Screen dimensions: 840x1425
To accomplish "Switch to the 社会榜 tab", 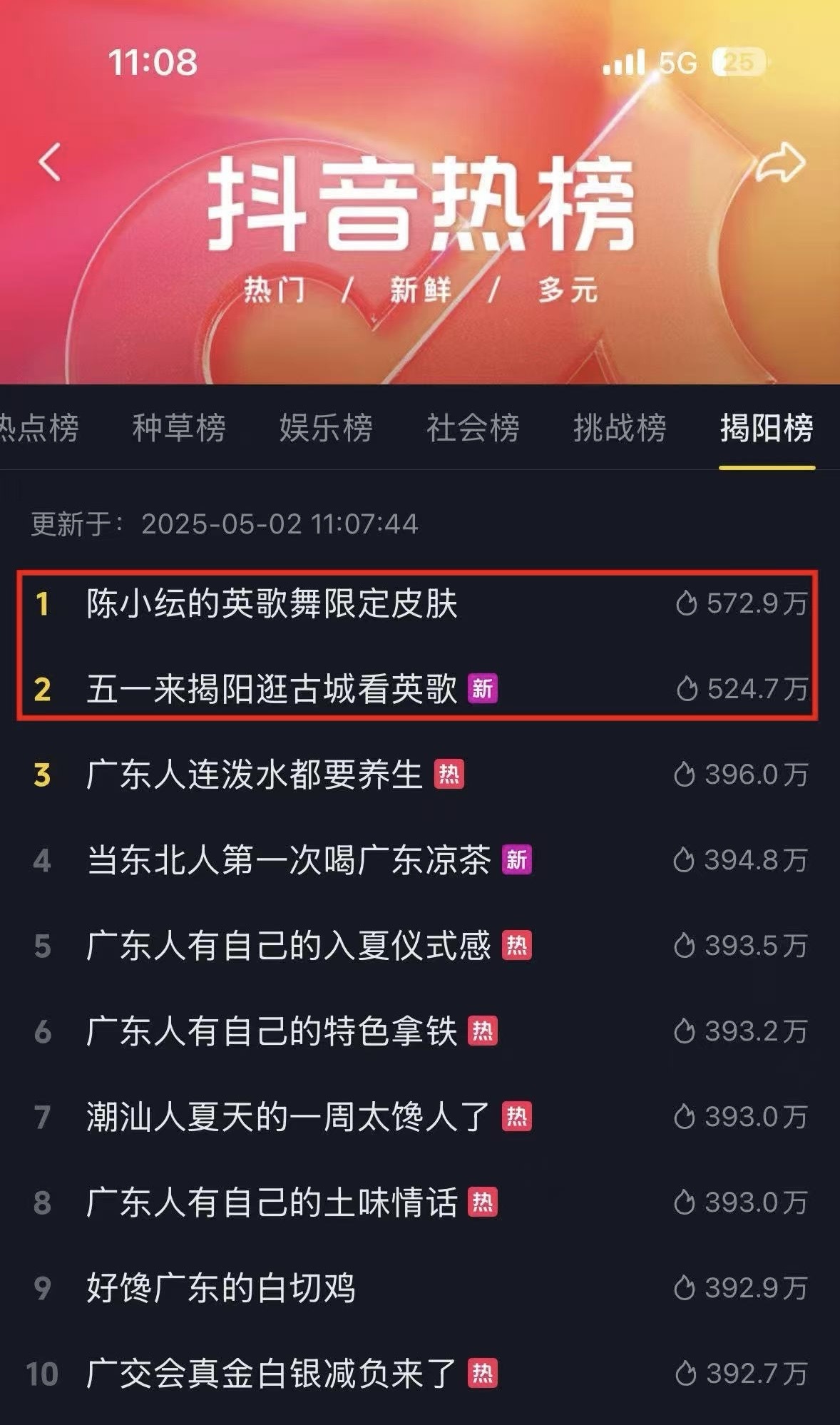I will (x=473, y=428).
